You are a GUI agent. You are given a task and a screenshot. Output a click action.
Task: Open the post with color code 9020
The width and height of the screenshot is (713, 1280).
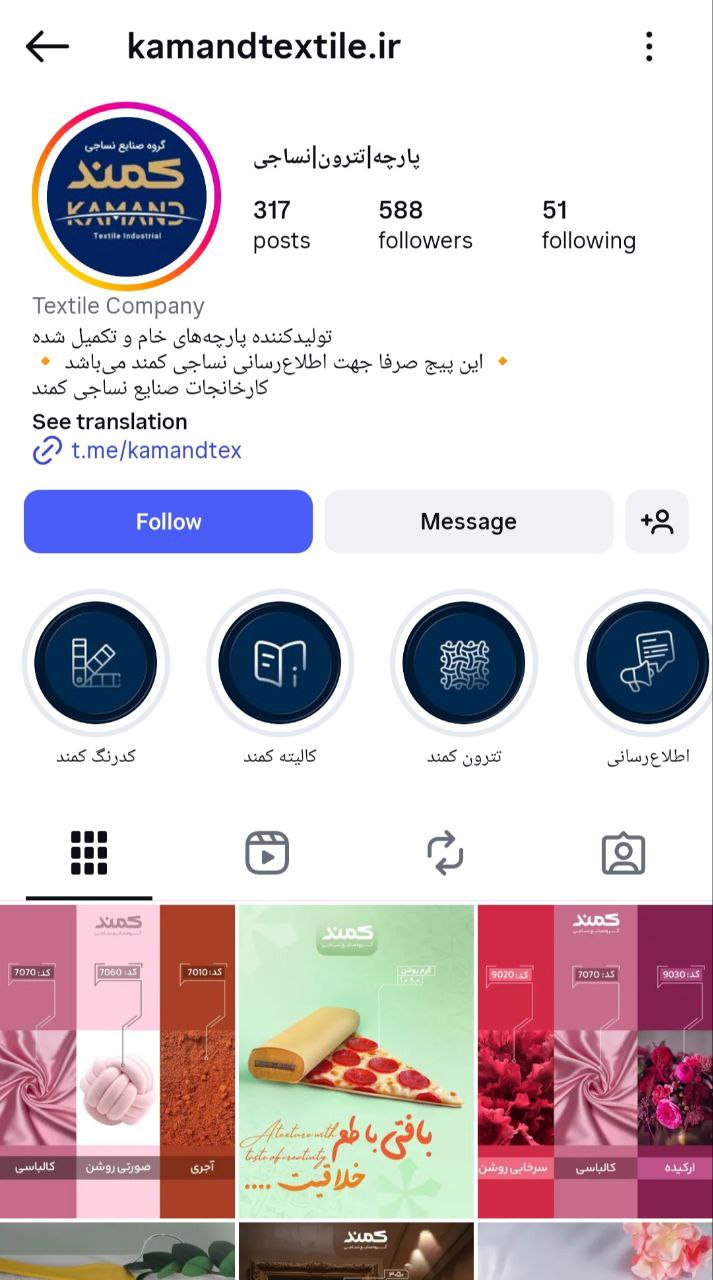[x=594, y=1060]
